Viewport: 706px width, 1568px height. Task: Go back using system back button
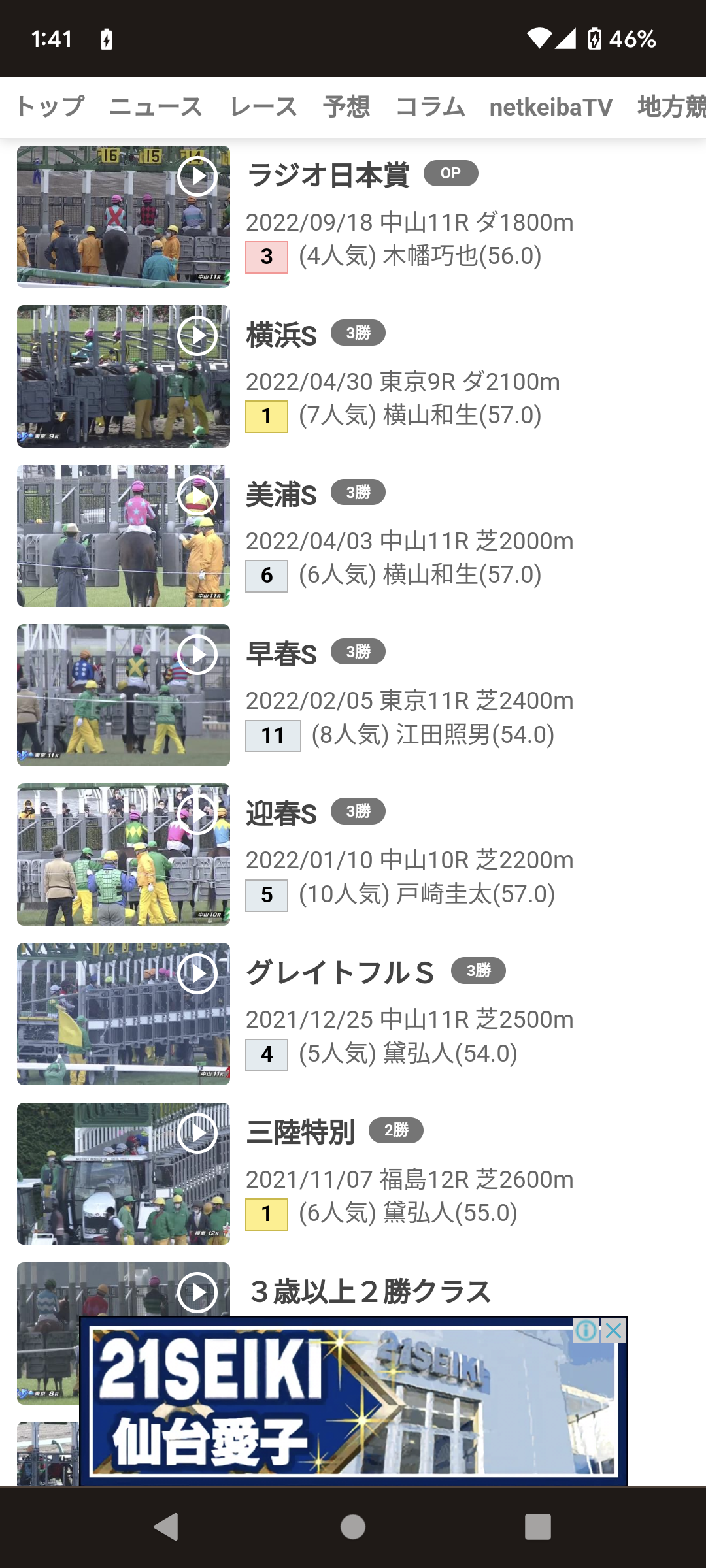pos(166,1527)
